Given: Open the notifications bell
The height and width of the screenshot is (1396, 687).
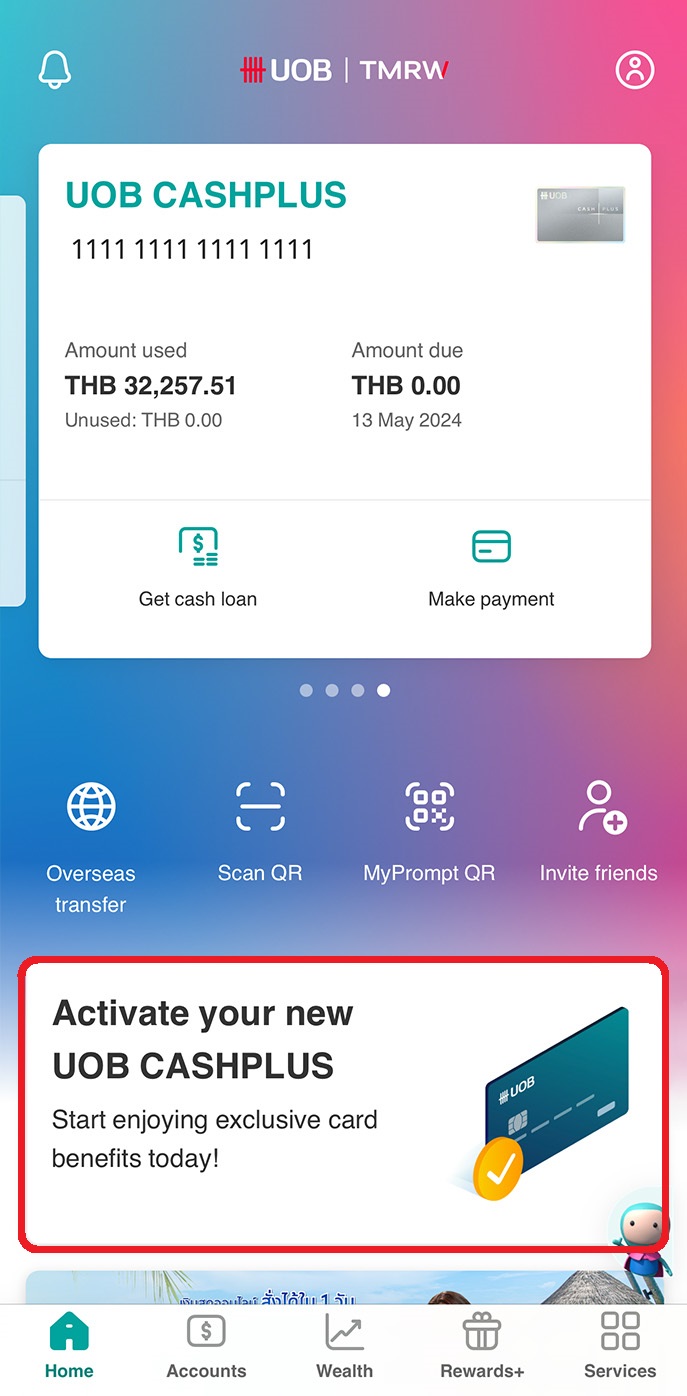Looking at the screenshot, I should pos(55,69).
